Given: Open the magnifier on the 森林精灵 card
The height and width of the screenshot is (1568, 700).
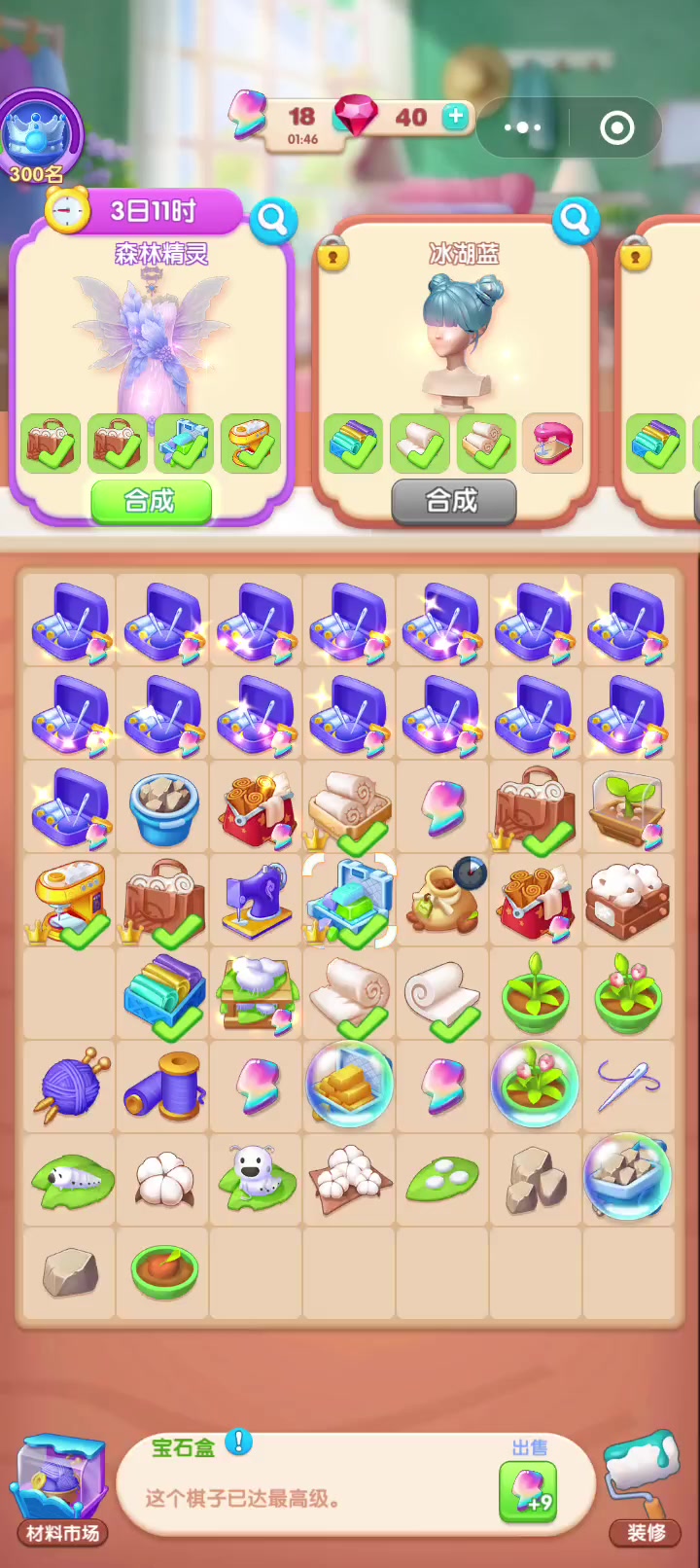Looking at the screenshot, I should pyautogui.click(x=273, y=221).
